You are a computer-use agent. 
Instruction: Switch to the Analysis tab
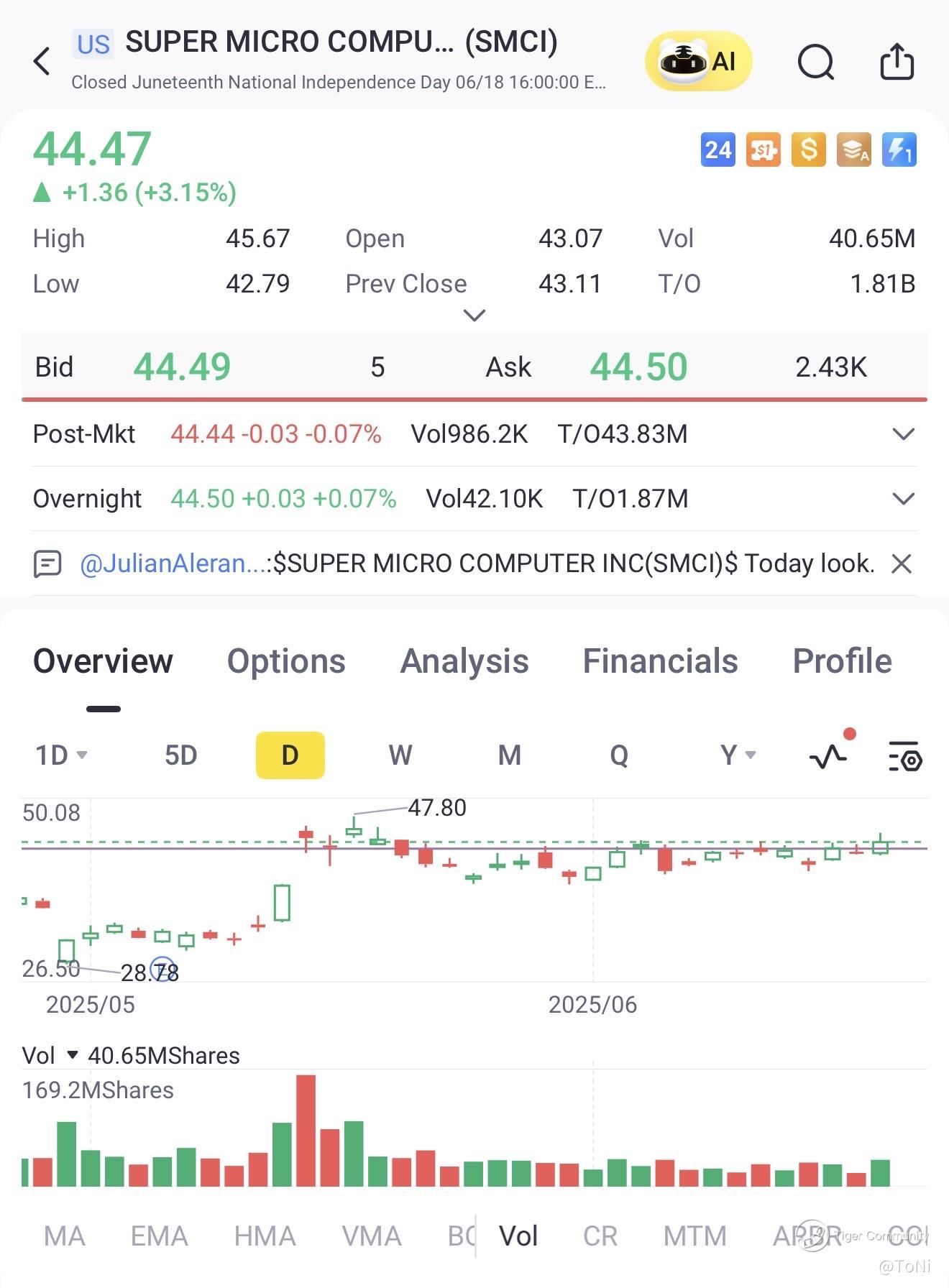click(x=464, y=661)
